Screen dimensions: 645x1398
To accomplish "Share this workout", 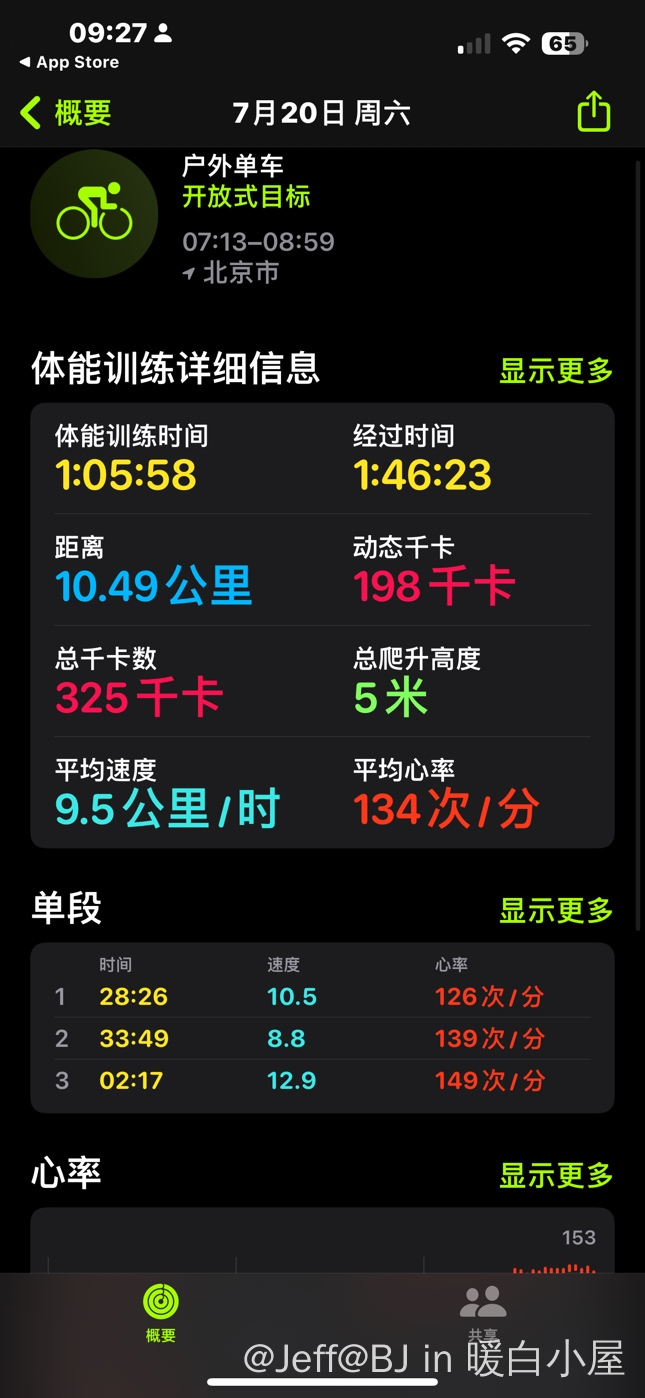I will pos(593,112).
